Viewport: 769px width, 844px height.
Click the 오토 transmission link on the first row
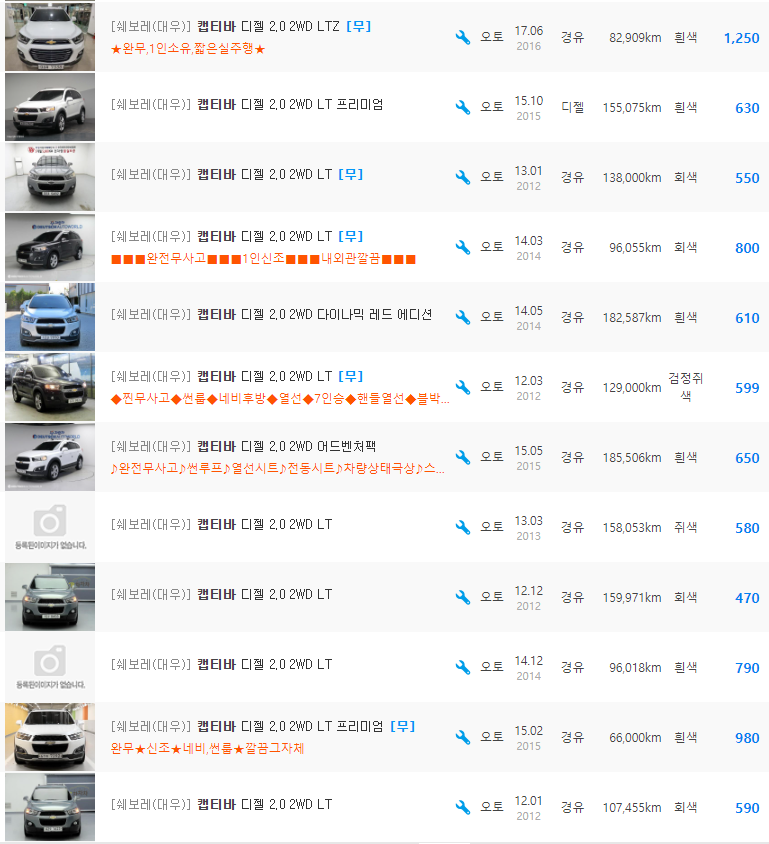pos(491,37)
